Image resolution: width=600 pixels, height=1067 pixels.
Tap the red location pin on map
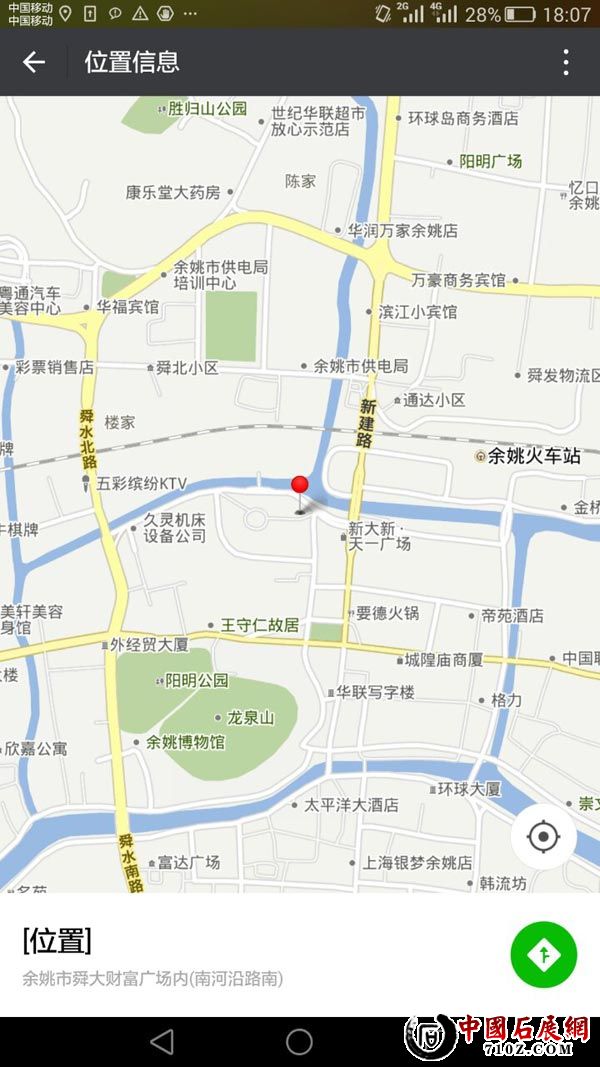(300, 488)
